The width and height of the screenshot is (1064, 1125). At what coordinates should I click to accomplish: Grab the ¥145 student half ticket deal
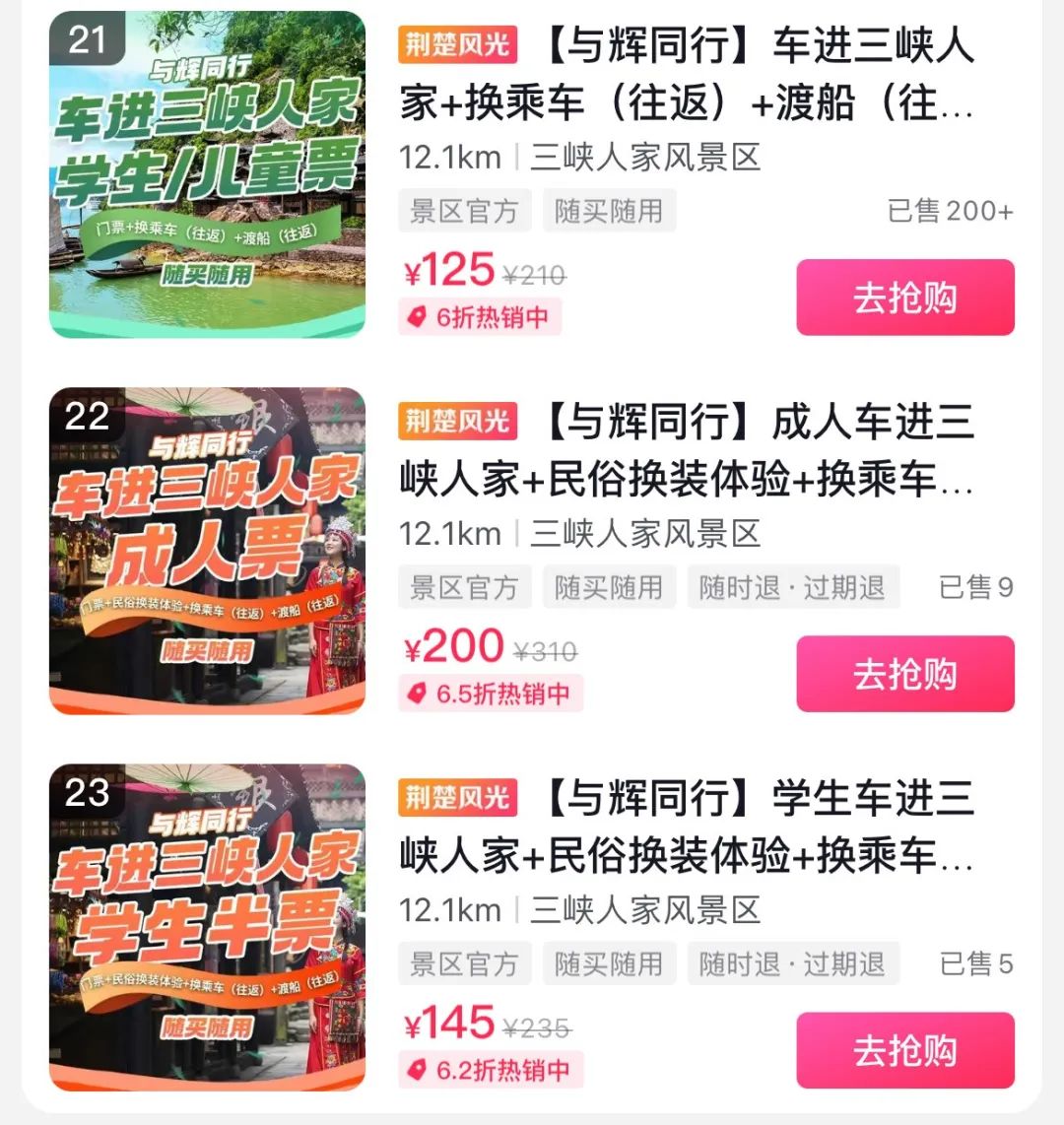(x=904, y=1050)
